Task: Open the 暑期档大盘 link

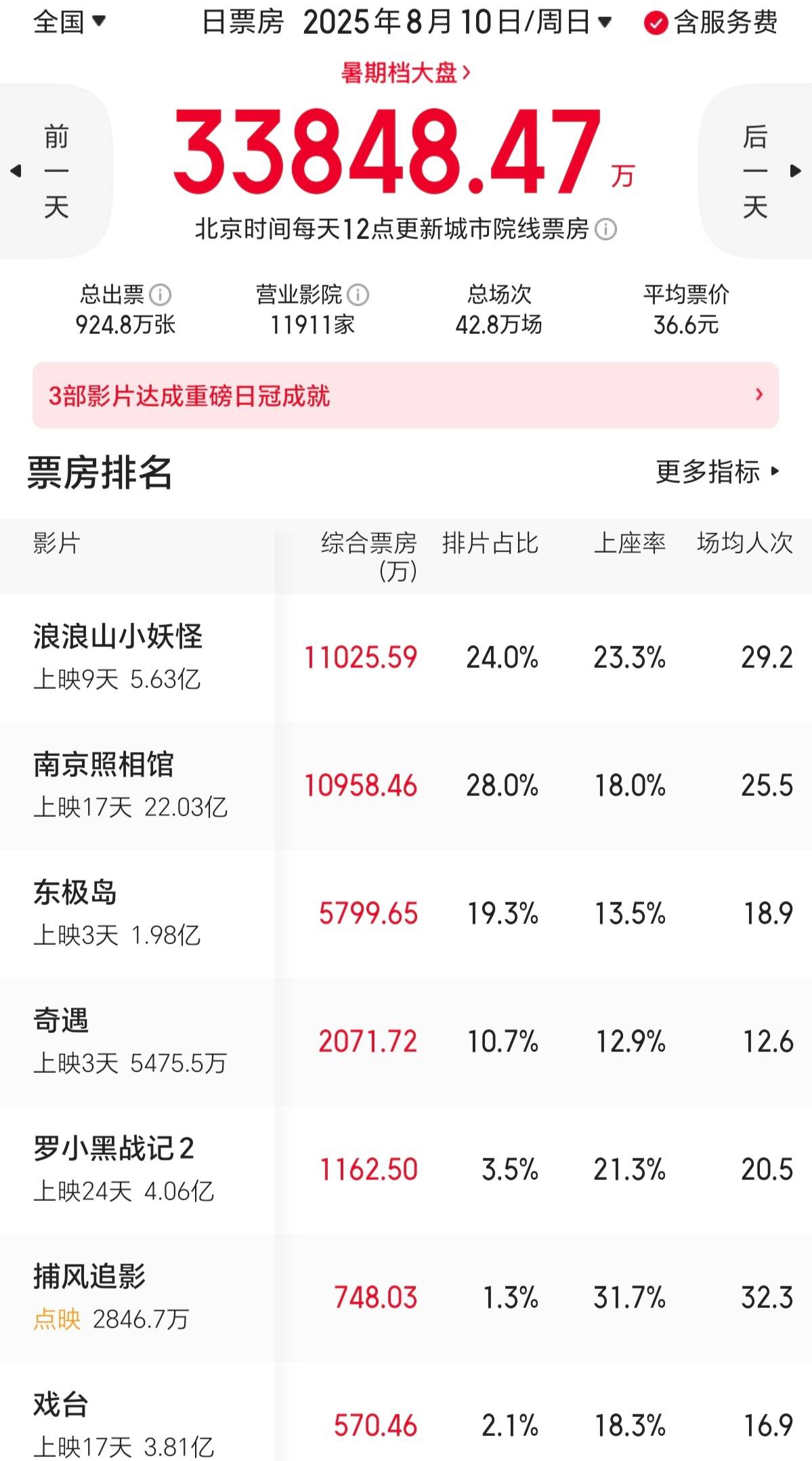Action: [405, 72]
